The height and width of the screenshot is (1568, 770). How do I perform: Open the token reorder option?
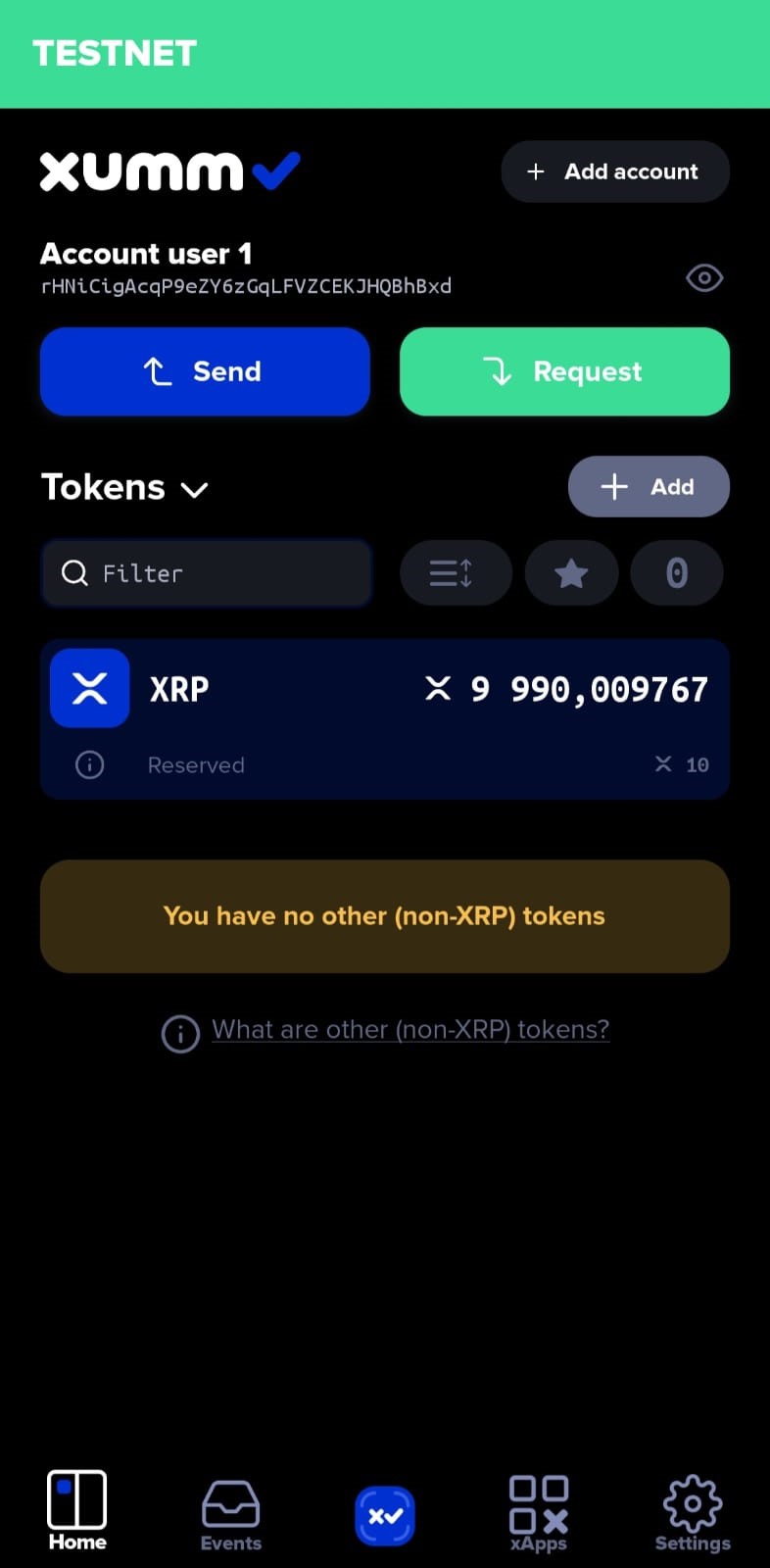(455, 573)
